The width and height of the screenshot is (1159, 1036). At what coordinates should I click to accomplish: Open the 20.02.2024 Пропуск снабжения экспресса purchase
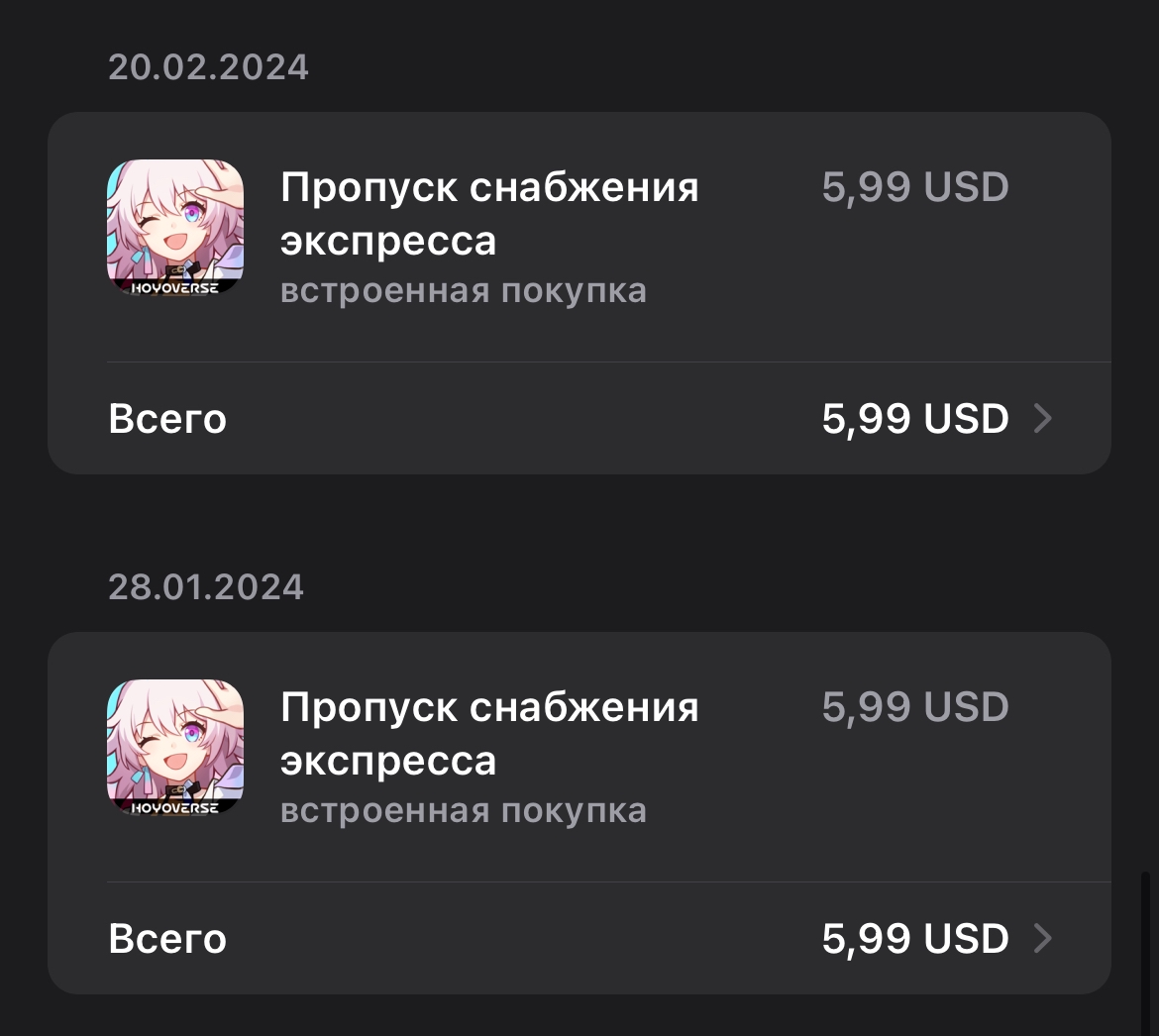pyautogui.click(x=489, y=214)
